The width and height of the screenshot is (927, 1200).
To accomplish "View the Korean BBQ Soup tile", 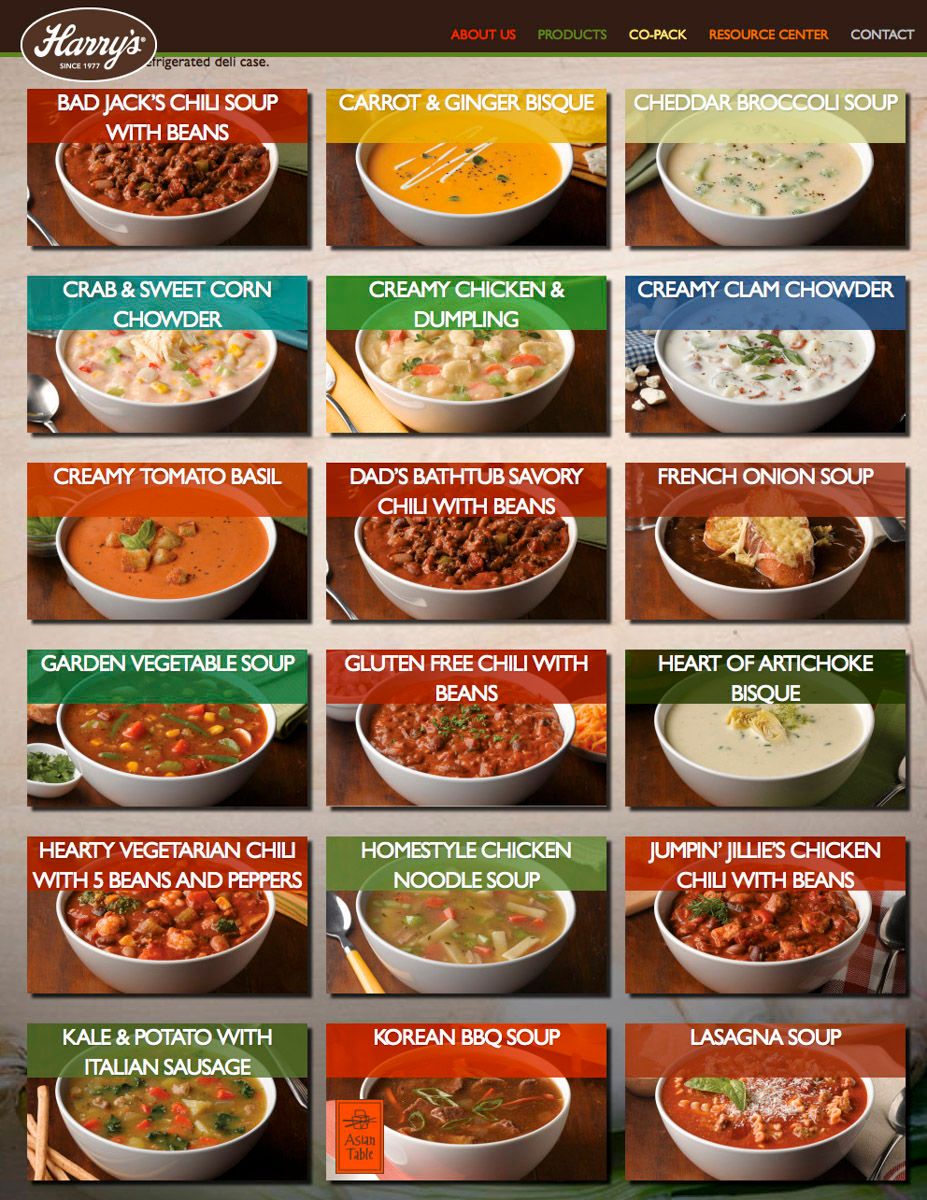I will [466, 1102].
